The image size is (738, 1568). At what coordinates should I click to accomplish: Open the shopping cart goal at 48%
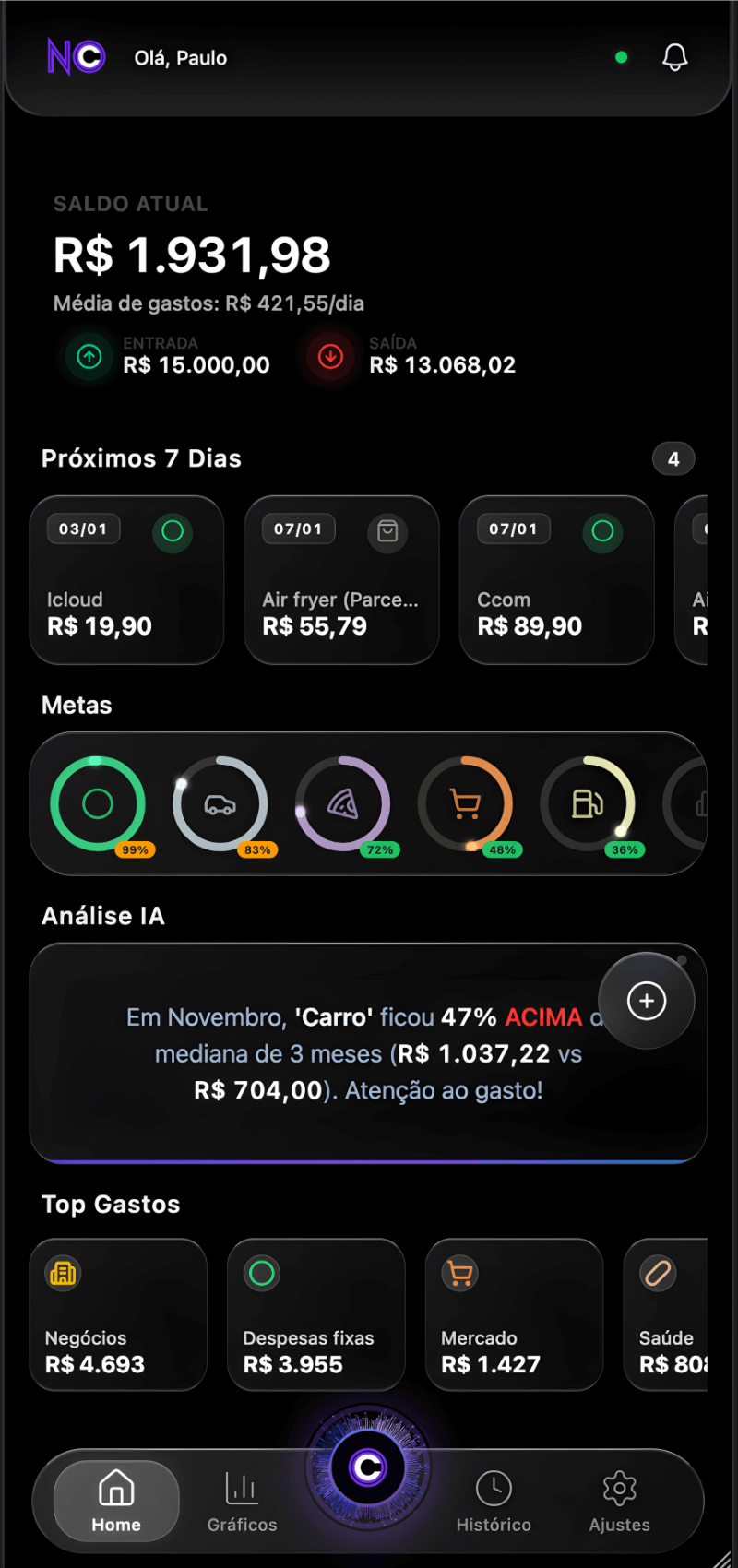pos(465,804)
